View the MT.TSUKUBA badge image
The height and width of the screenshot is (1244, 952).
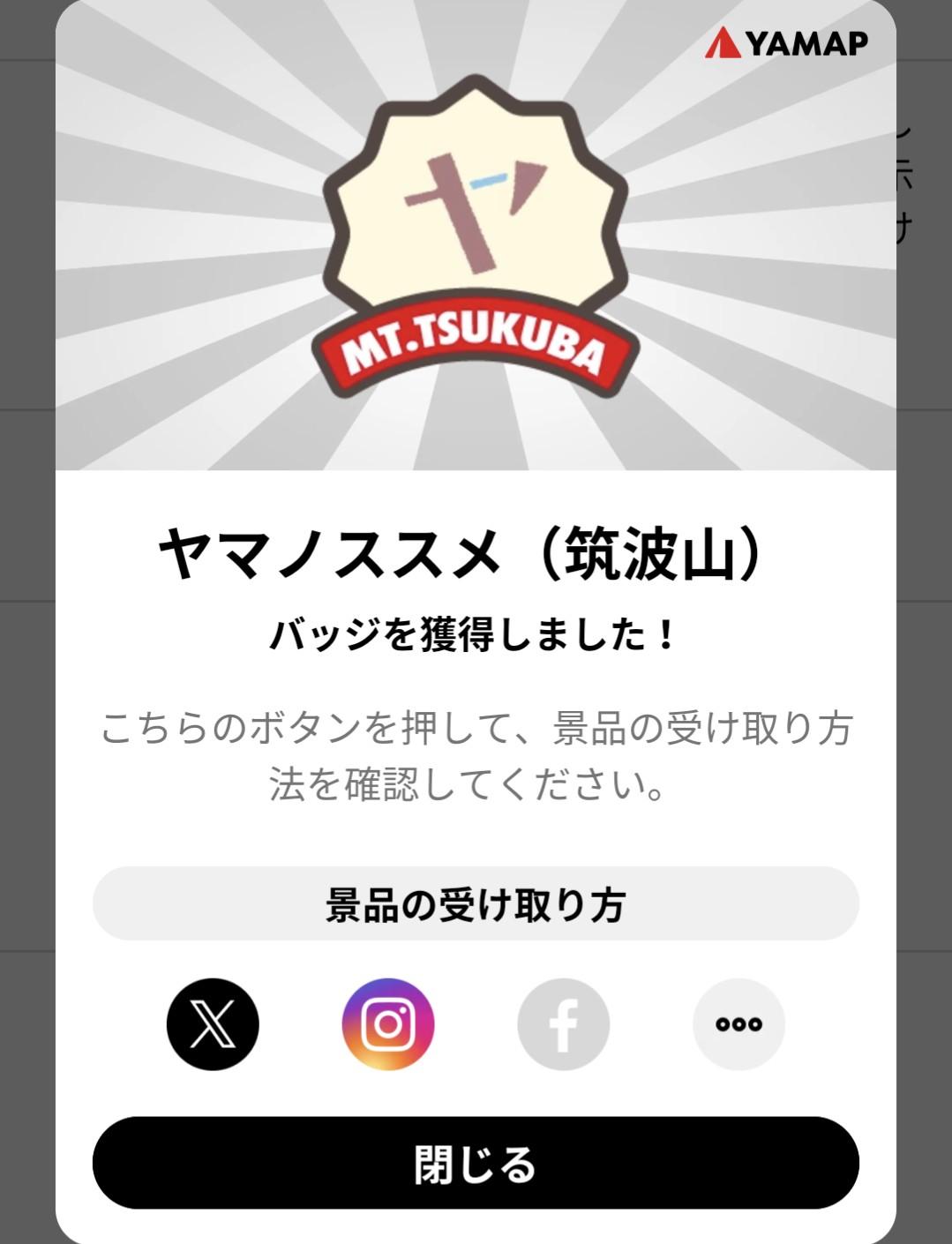pyautogui.click(x=475, y=238)
